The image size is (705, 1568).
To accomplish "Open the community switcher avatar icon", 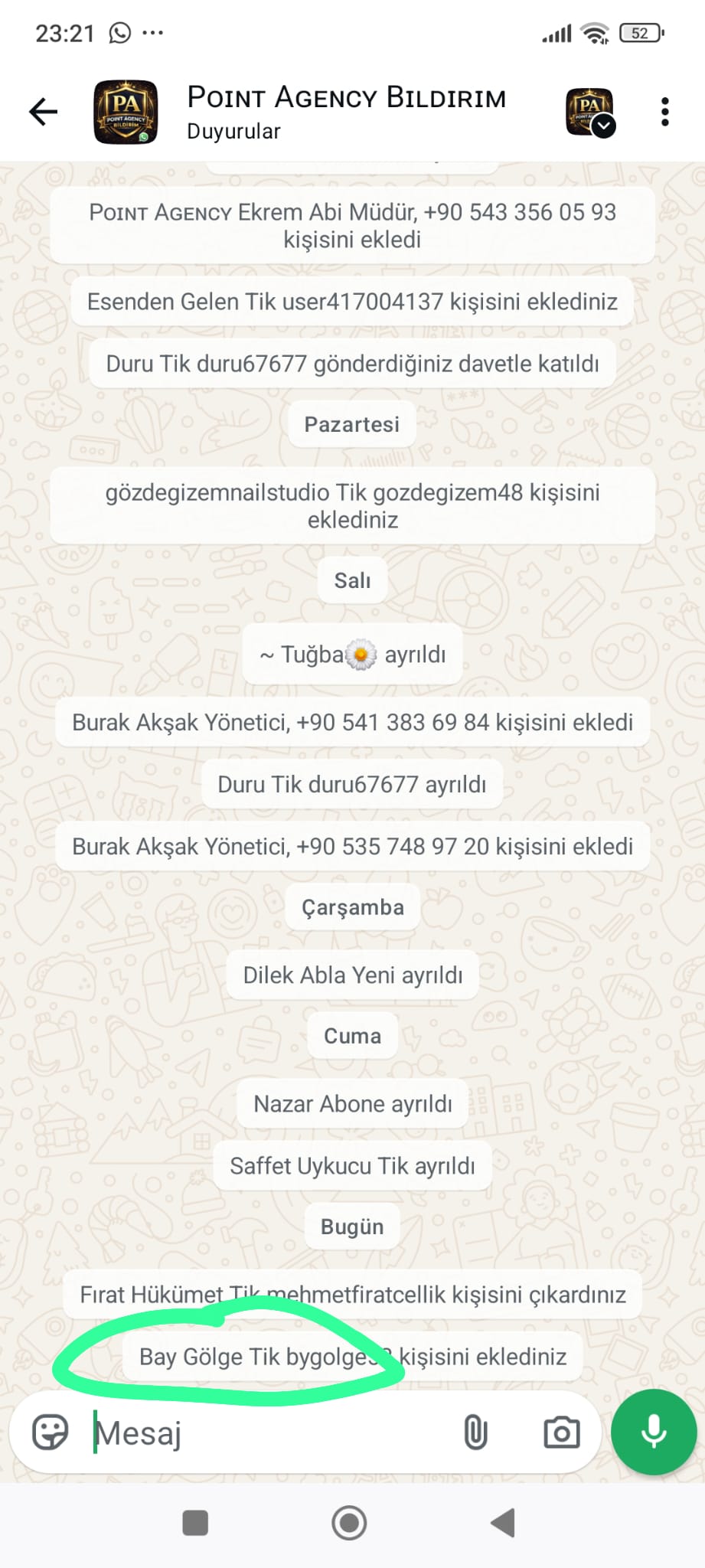I will (590, 112).
